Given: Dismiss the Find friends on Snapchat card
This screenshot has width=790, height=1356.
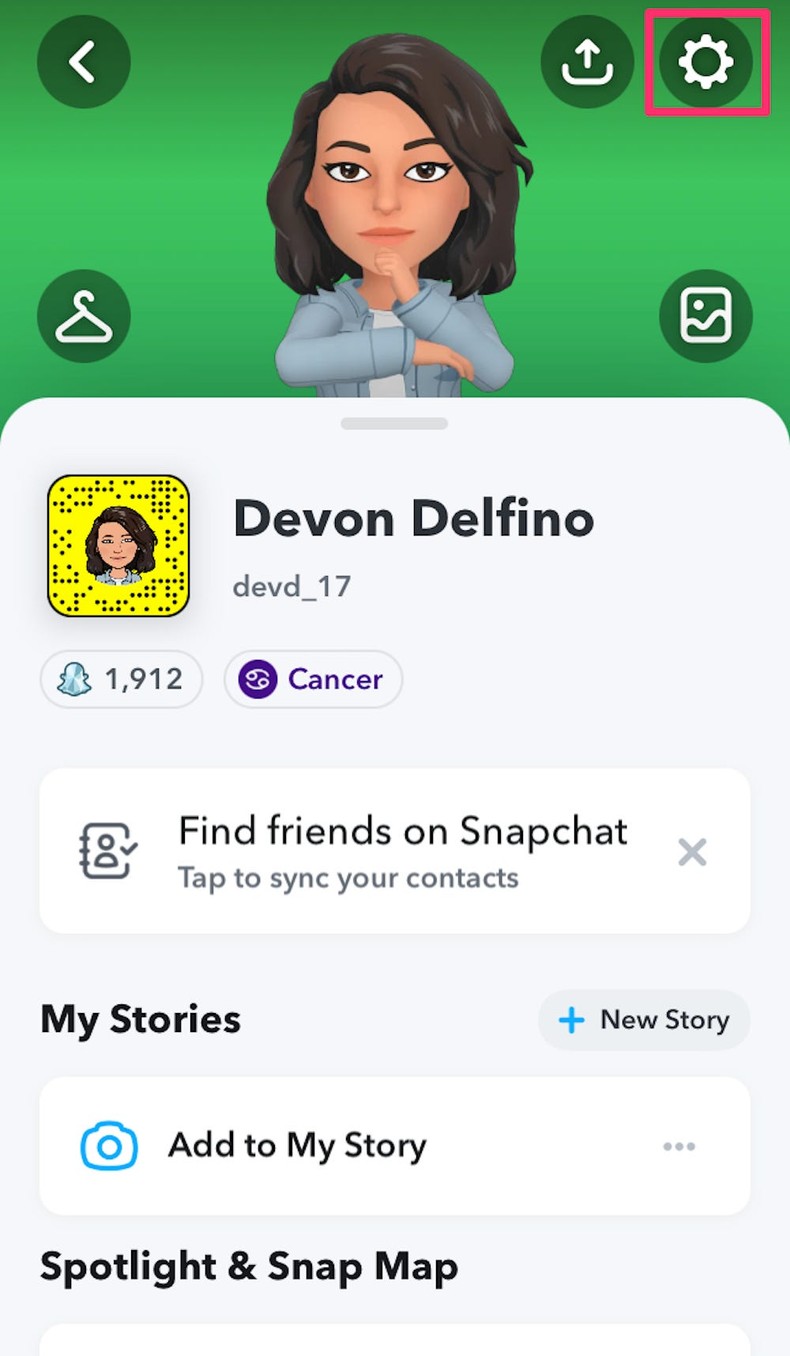Looking at the screenshot, I should (x=691, y=852).
